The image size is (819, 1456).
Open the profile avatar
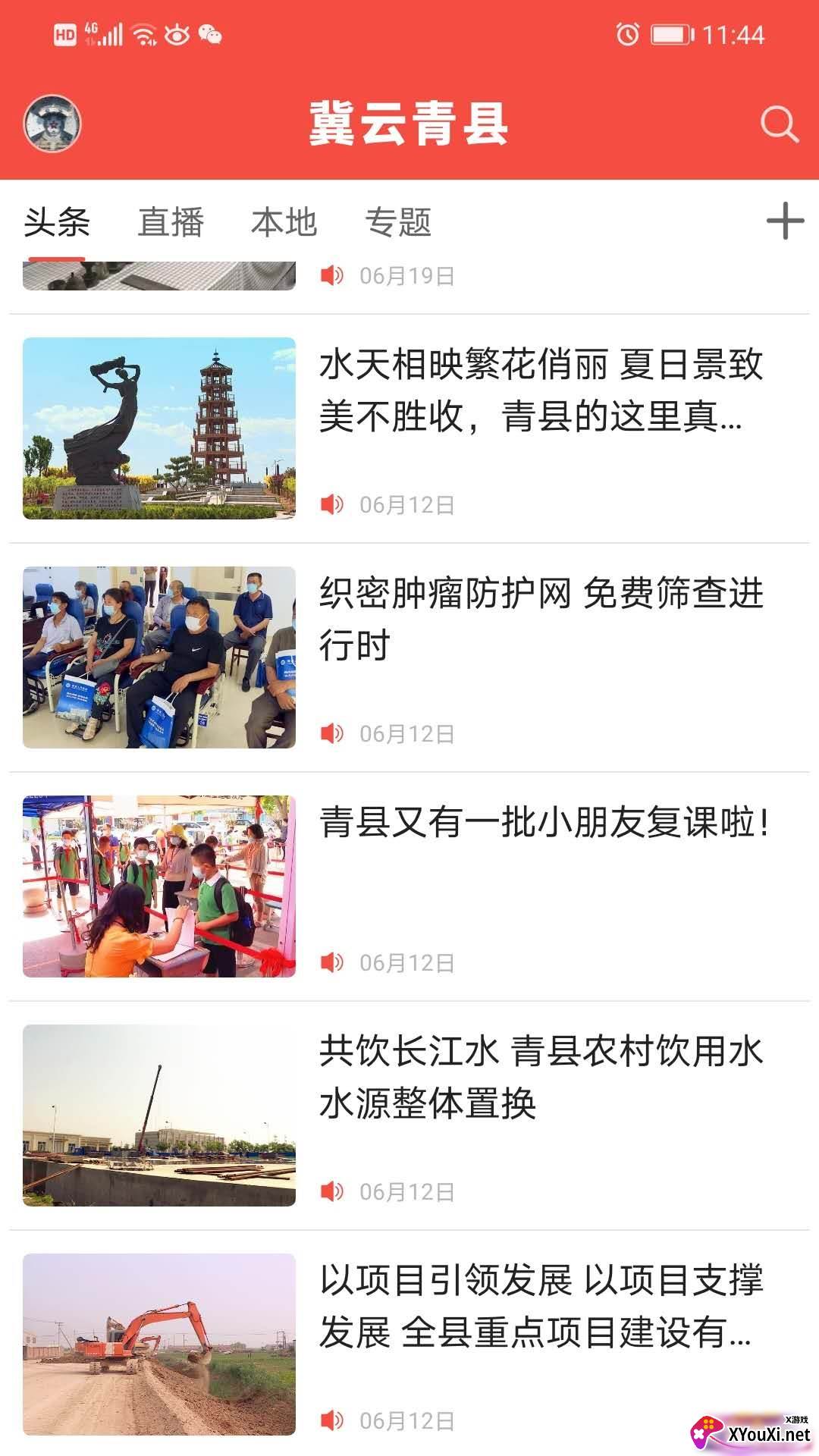point(52,124)
